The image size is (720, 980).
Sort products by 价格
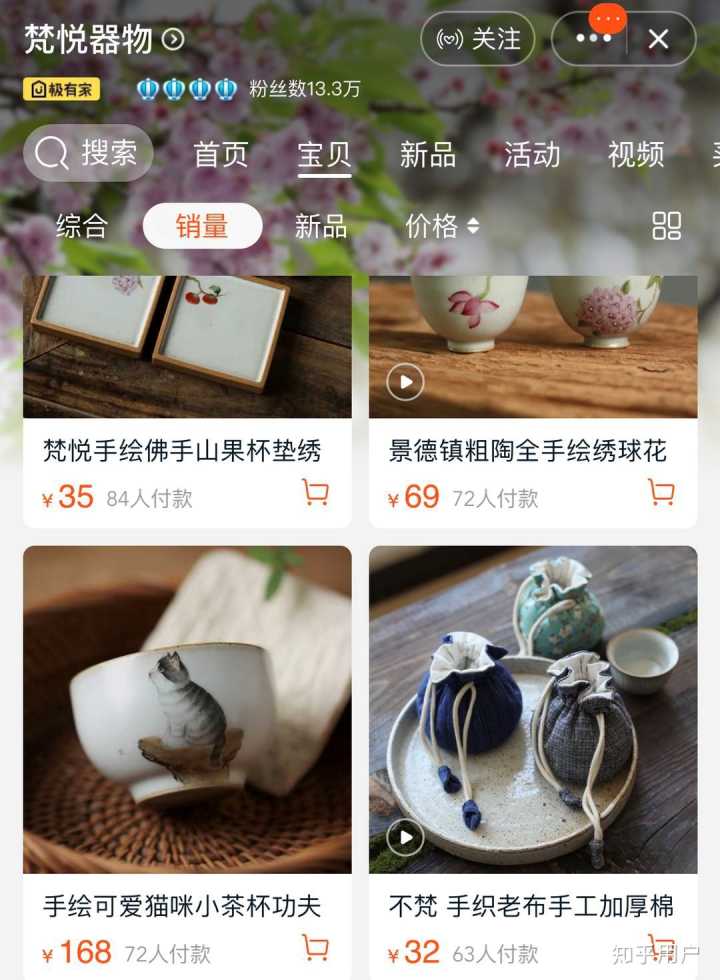[x=441, y=226]
